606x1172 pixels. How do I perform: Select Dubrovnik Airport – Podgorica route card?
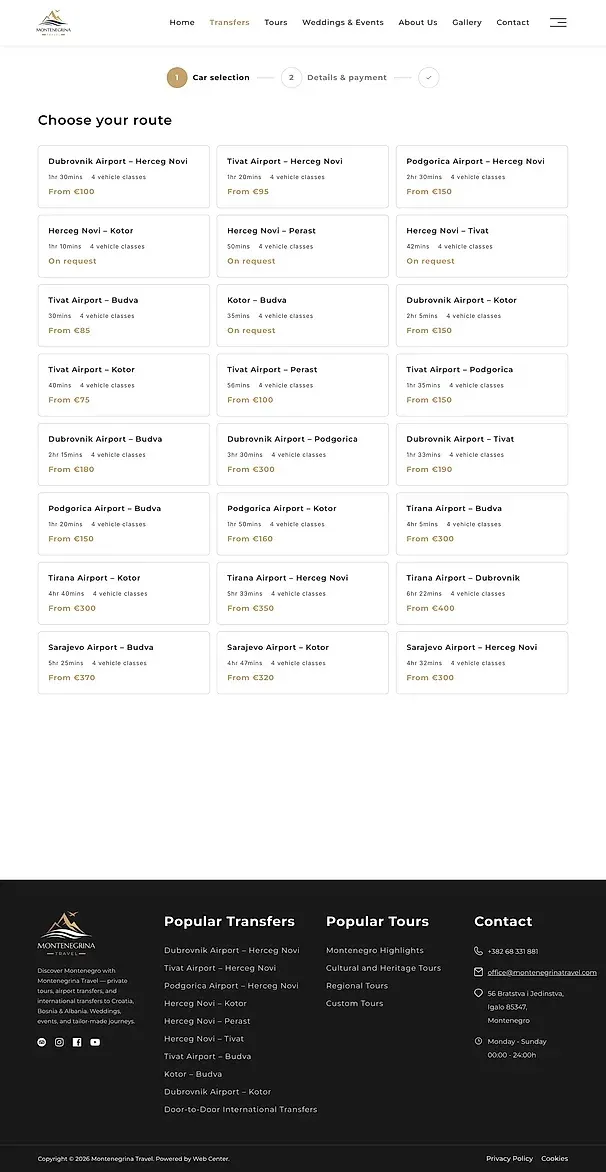[303, 454]
